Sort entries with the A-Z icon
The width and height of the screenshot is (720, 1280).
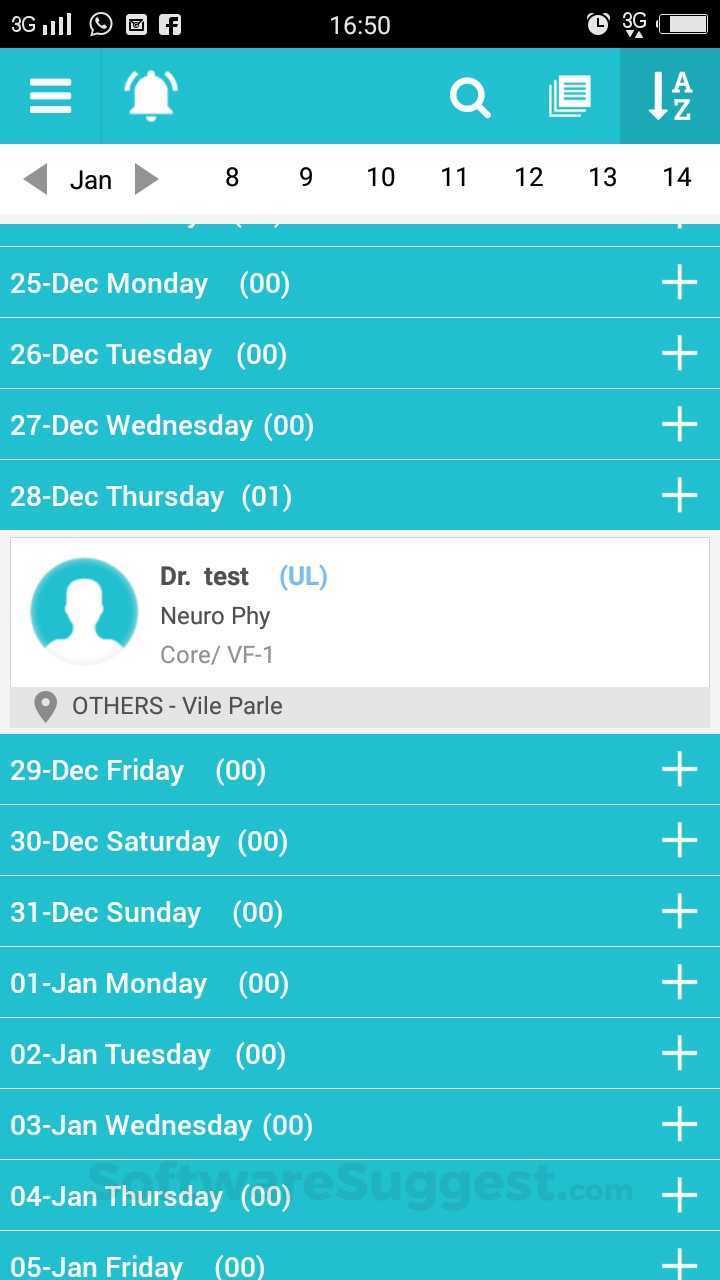(670, 96)
